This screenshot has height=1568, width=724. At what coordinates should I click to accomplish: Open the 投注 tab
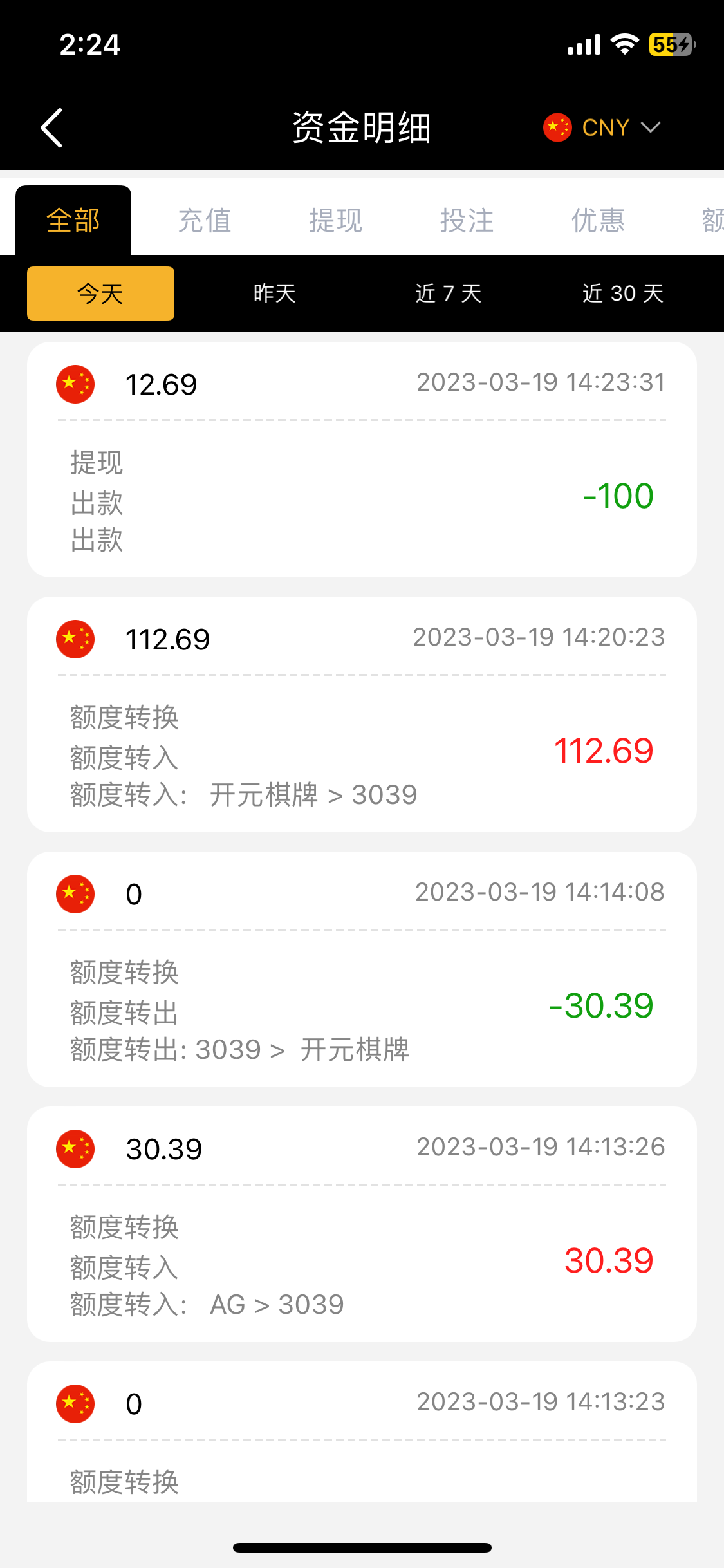[x=467, y=221]
